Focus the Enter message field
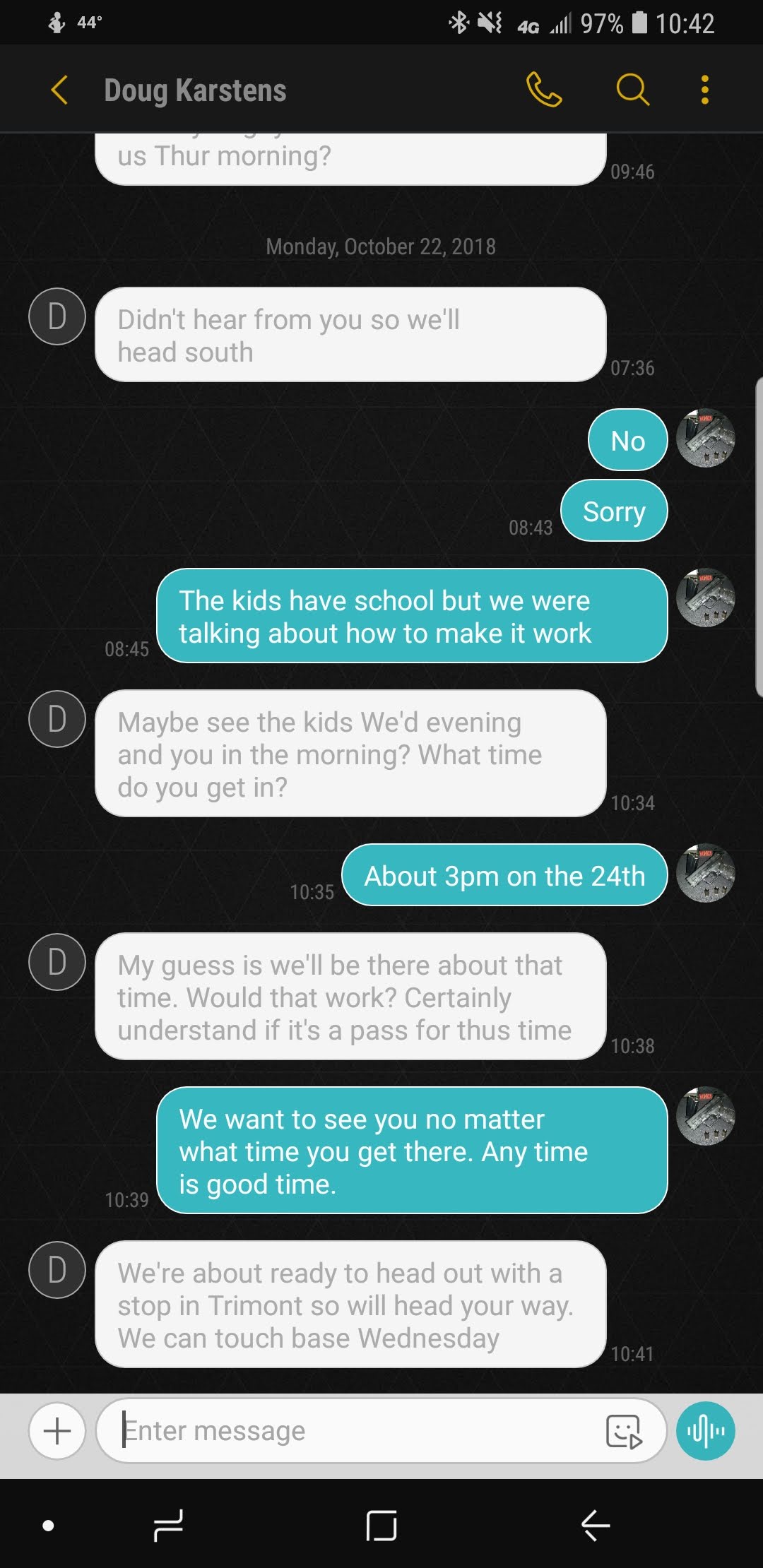763x1568 pixels. tap(353, 1431)
